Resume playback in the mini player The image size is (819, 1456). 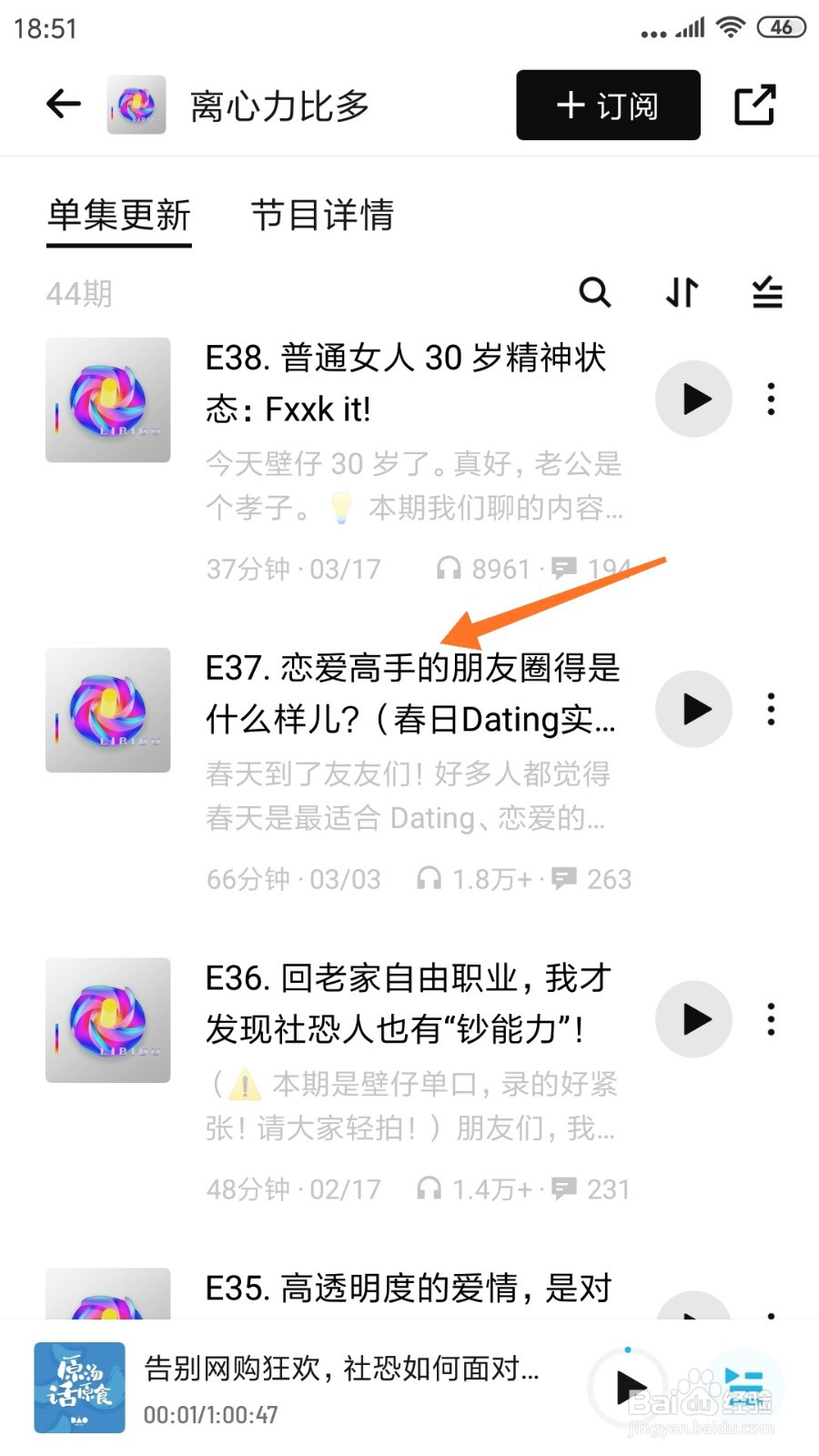pyautogui.click(x=629, y=1388)
